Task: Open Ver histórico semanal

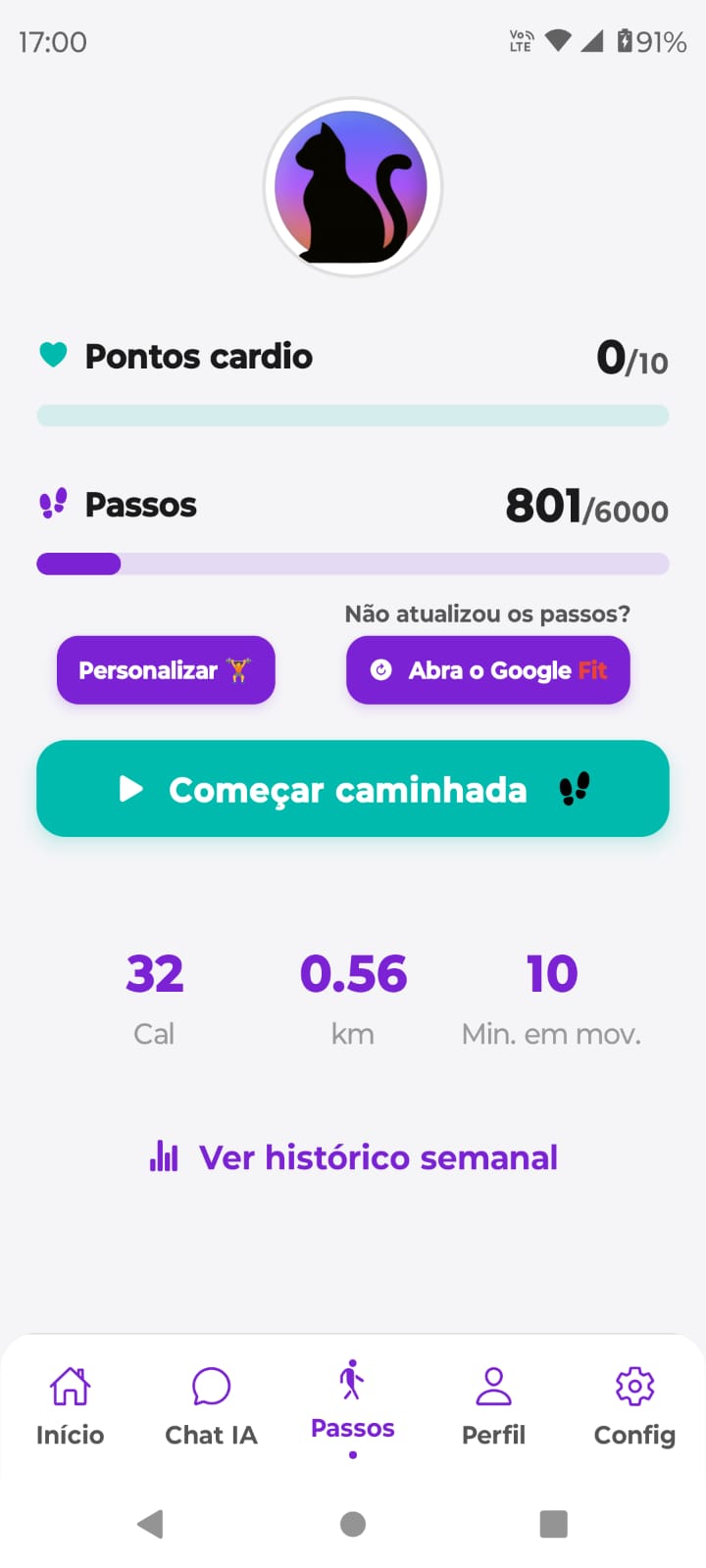Action: 378,1156
